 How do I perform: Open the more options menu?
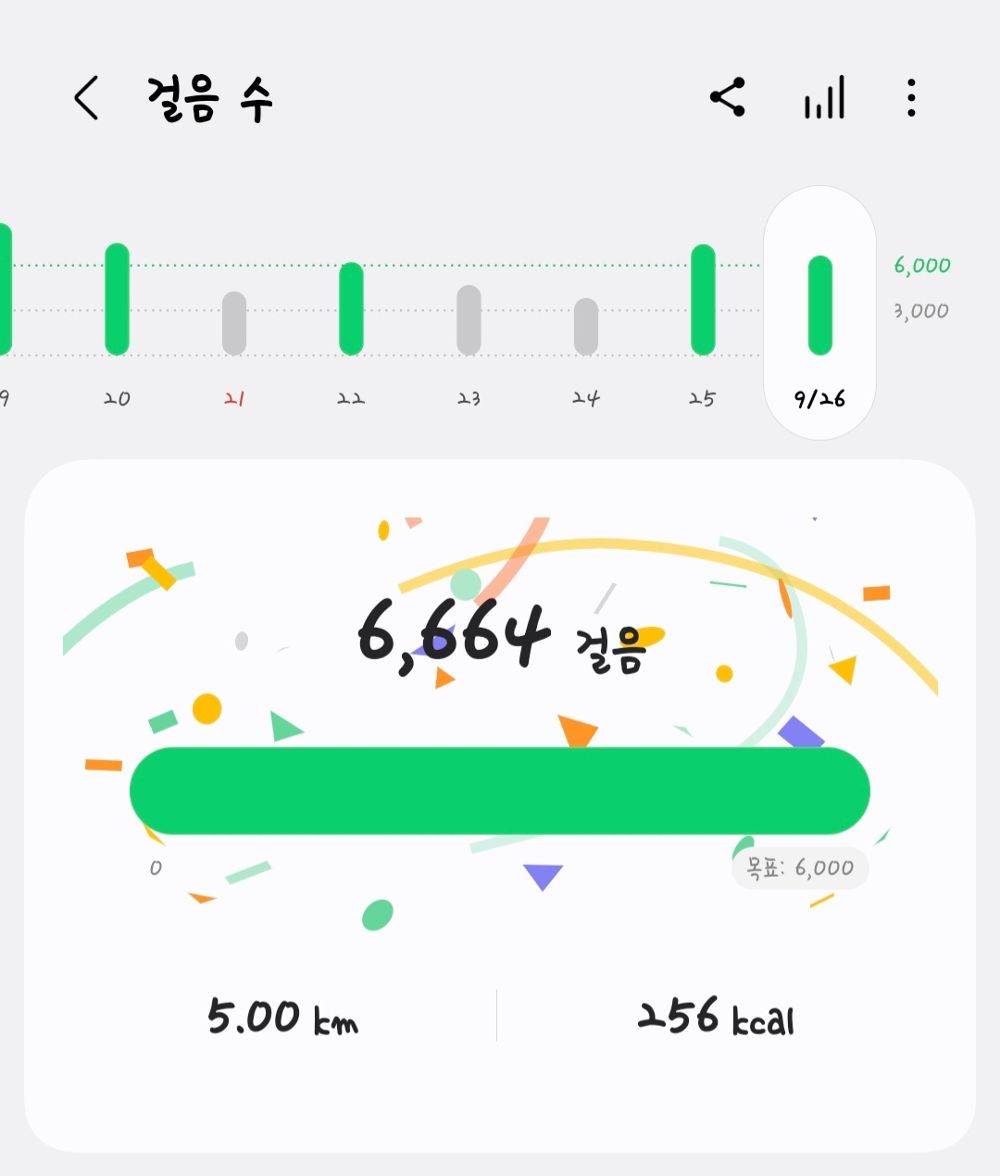910,98
